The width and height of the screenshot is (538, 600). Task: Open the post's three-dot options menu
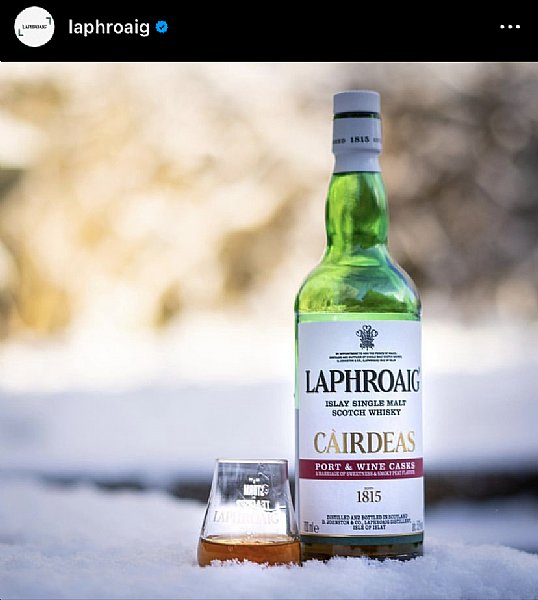click(x=510, y=27)
